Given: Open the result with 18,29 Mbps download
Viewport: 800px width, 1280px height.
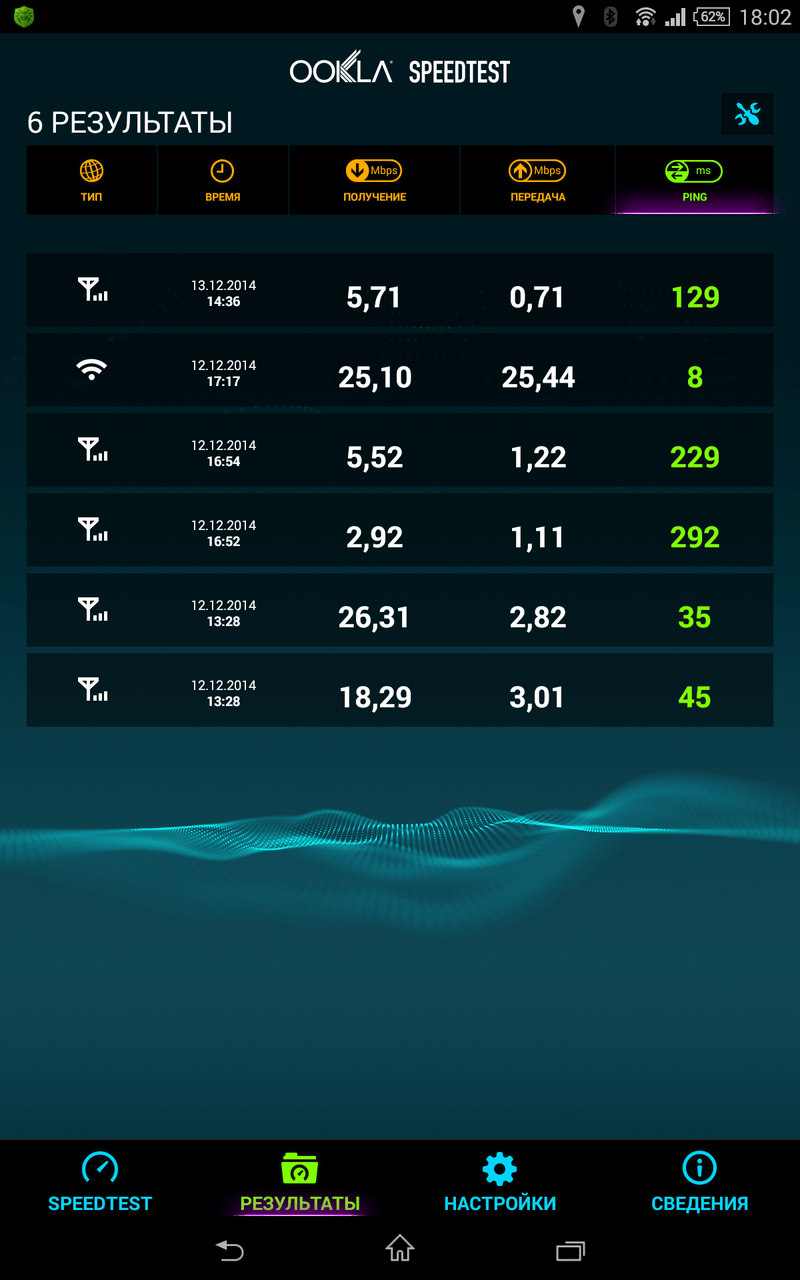Looking at the screenshot, I should (x=399, y=691).
